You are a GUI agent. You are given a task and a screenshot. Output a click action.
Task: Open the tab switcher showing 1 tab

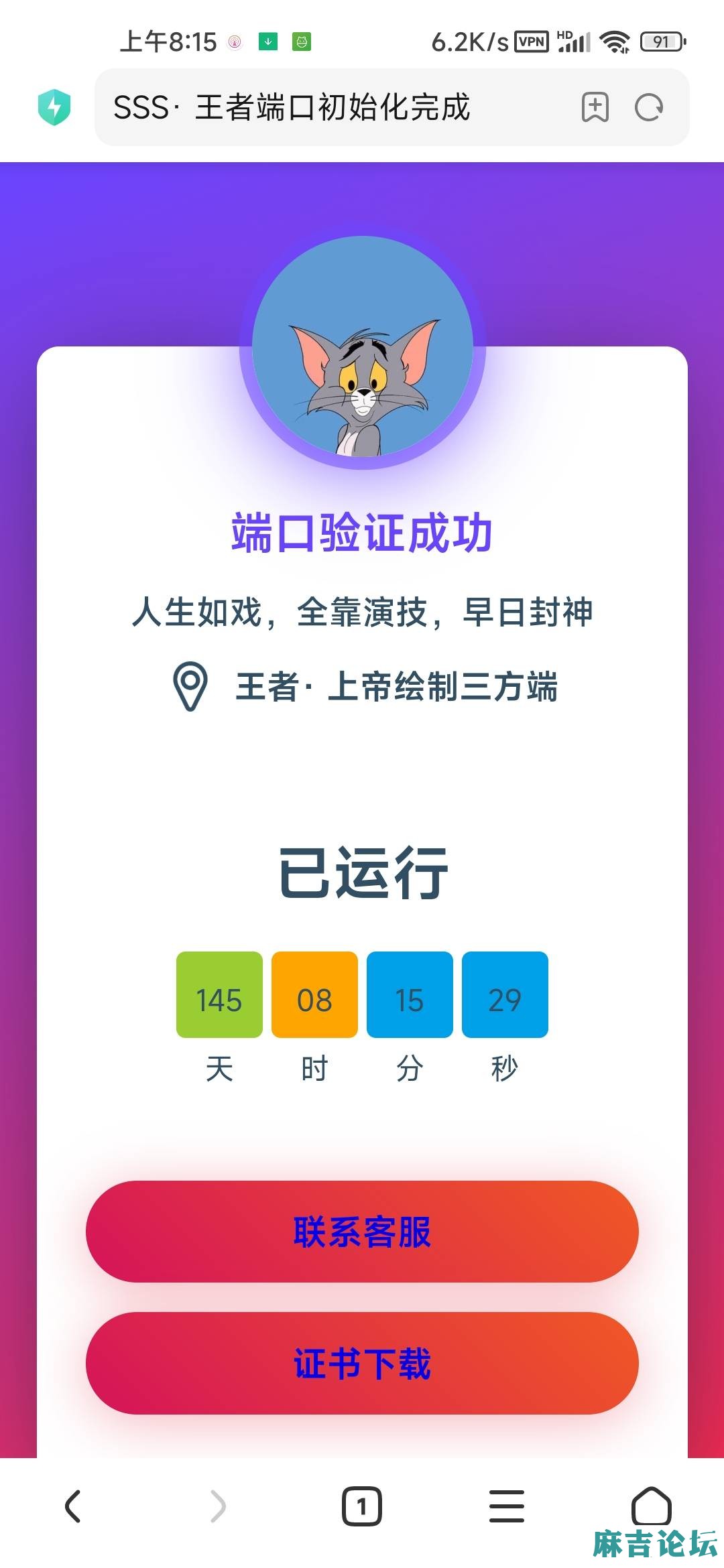[362, 1506]
